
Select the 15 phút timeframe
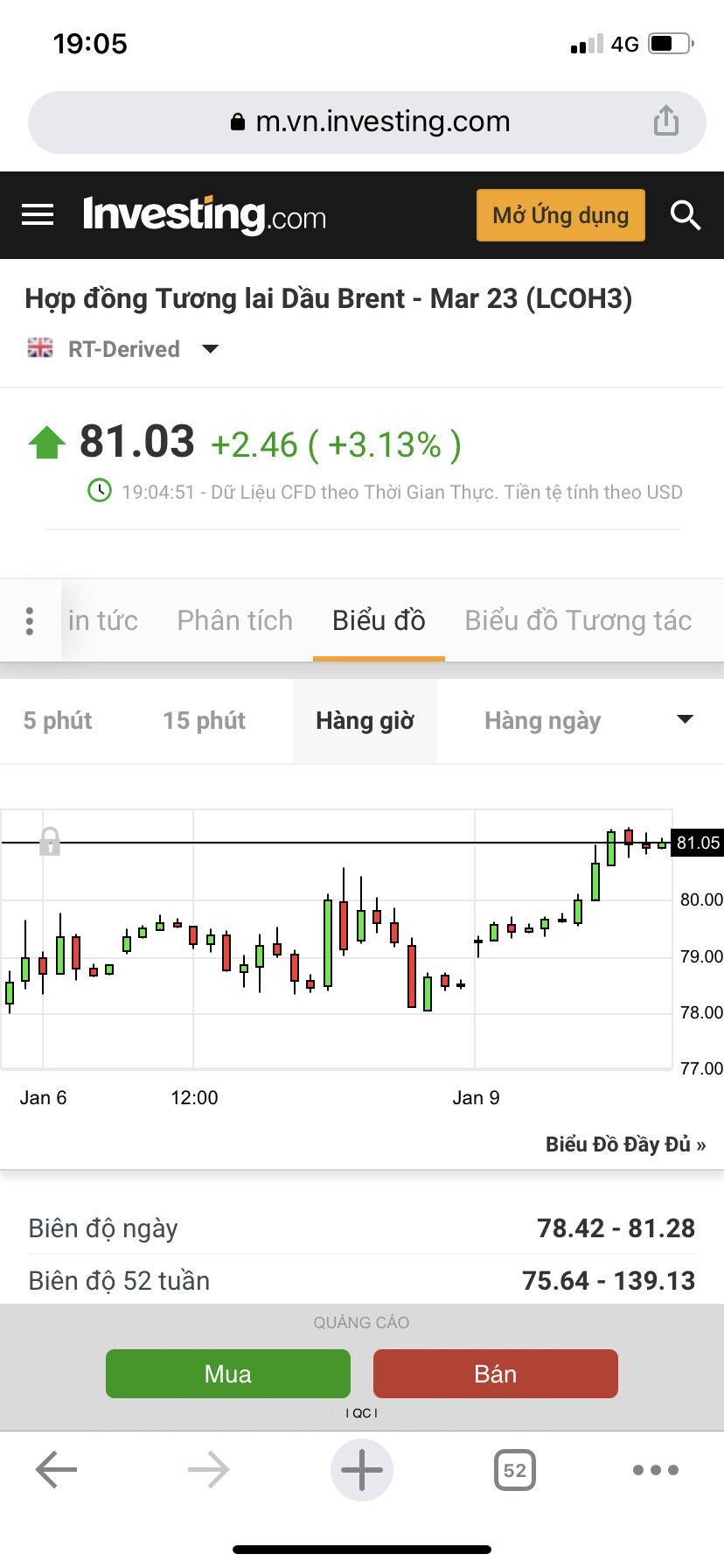[204, 721]
